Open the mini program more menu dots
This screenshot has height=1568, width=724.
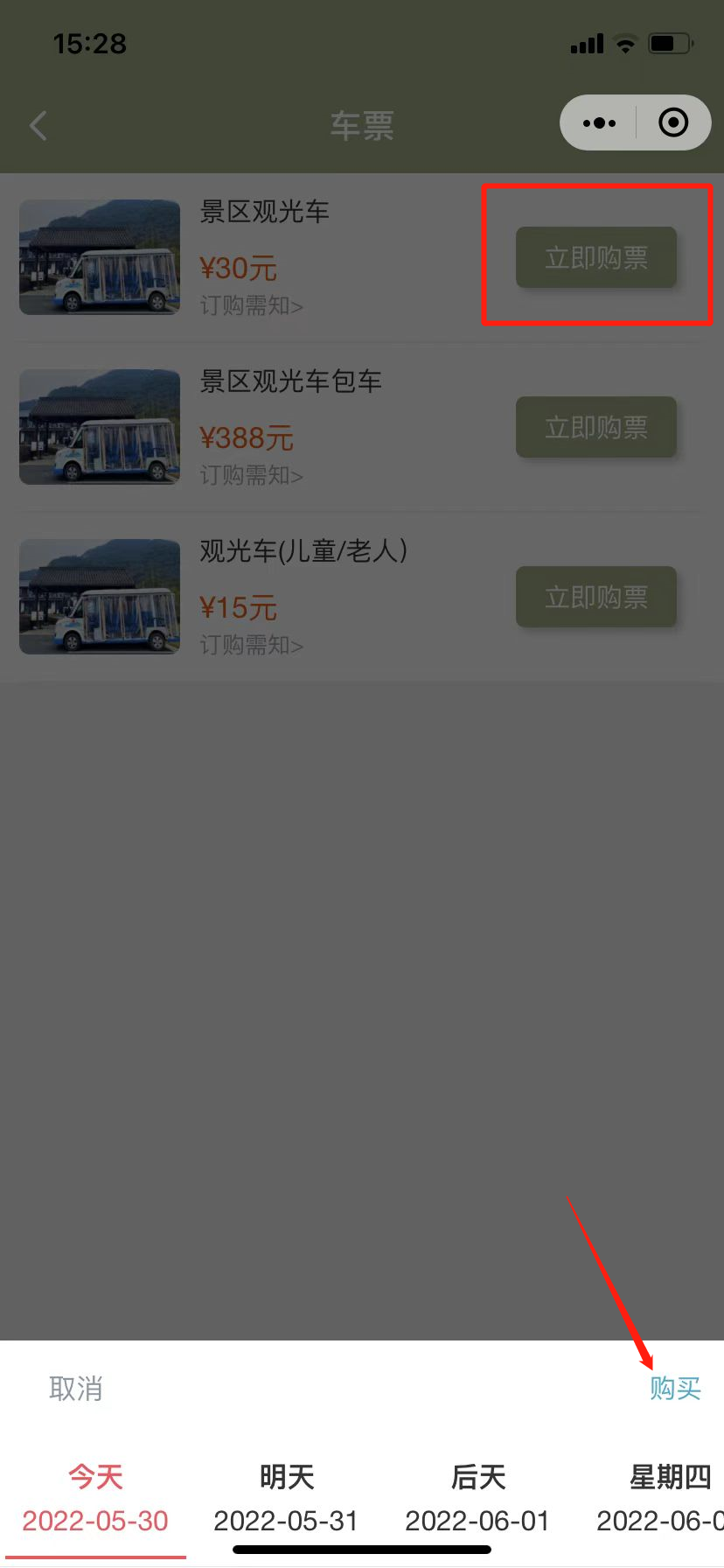[599, 123]
